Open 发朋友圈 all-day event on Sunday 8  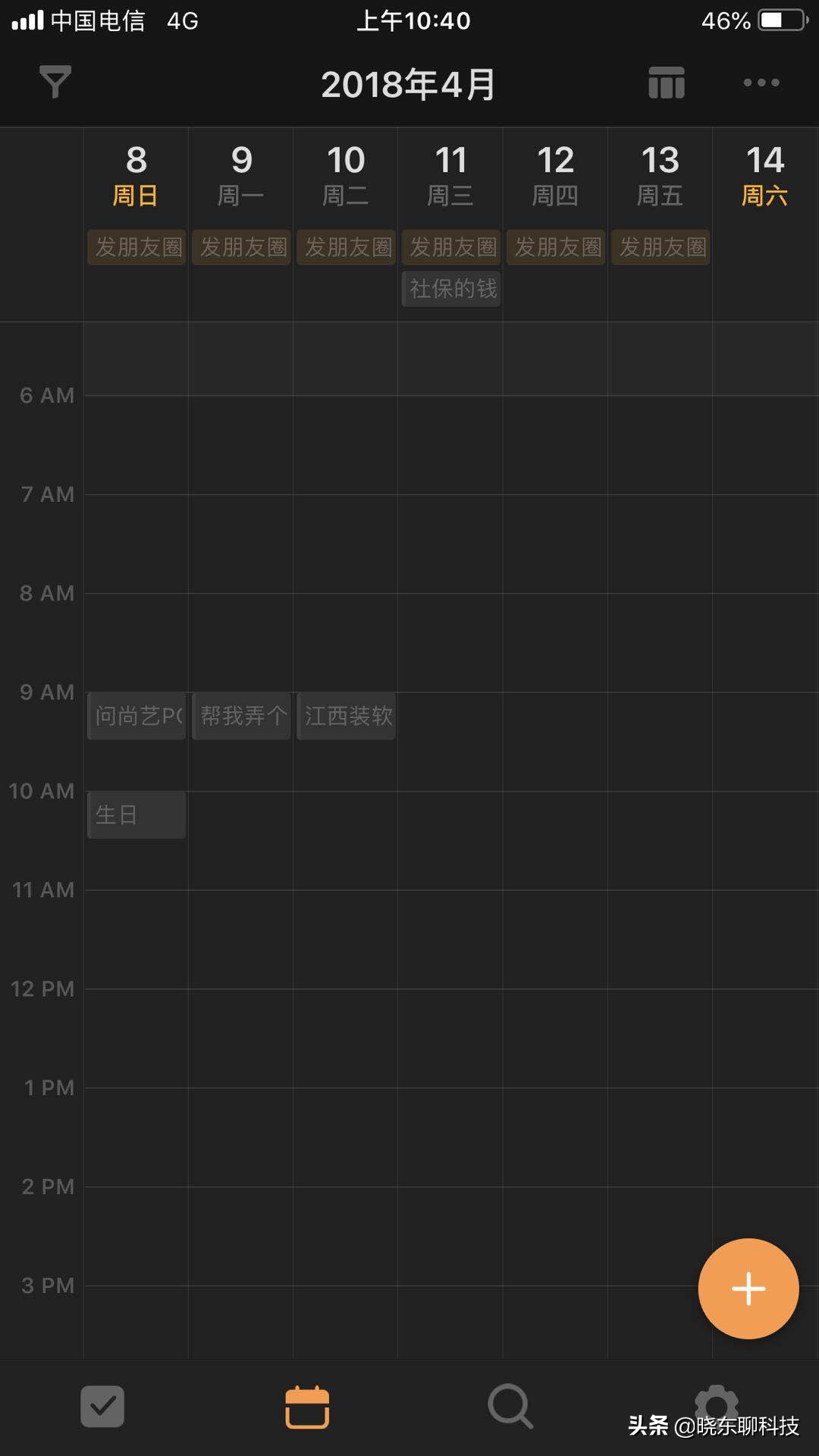click(136, 246)
